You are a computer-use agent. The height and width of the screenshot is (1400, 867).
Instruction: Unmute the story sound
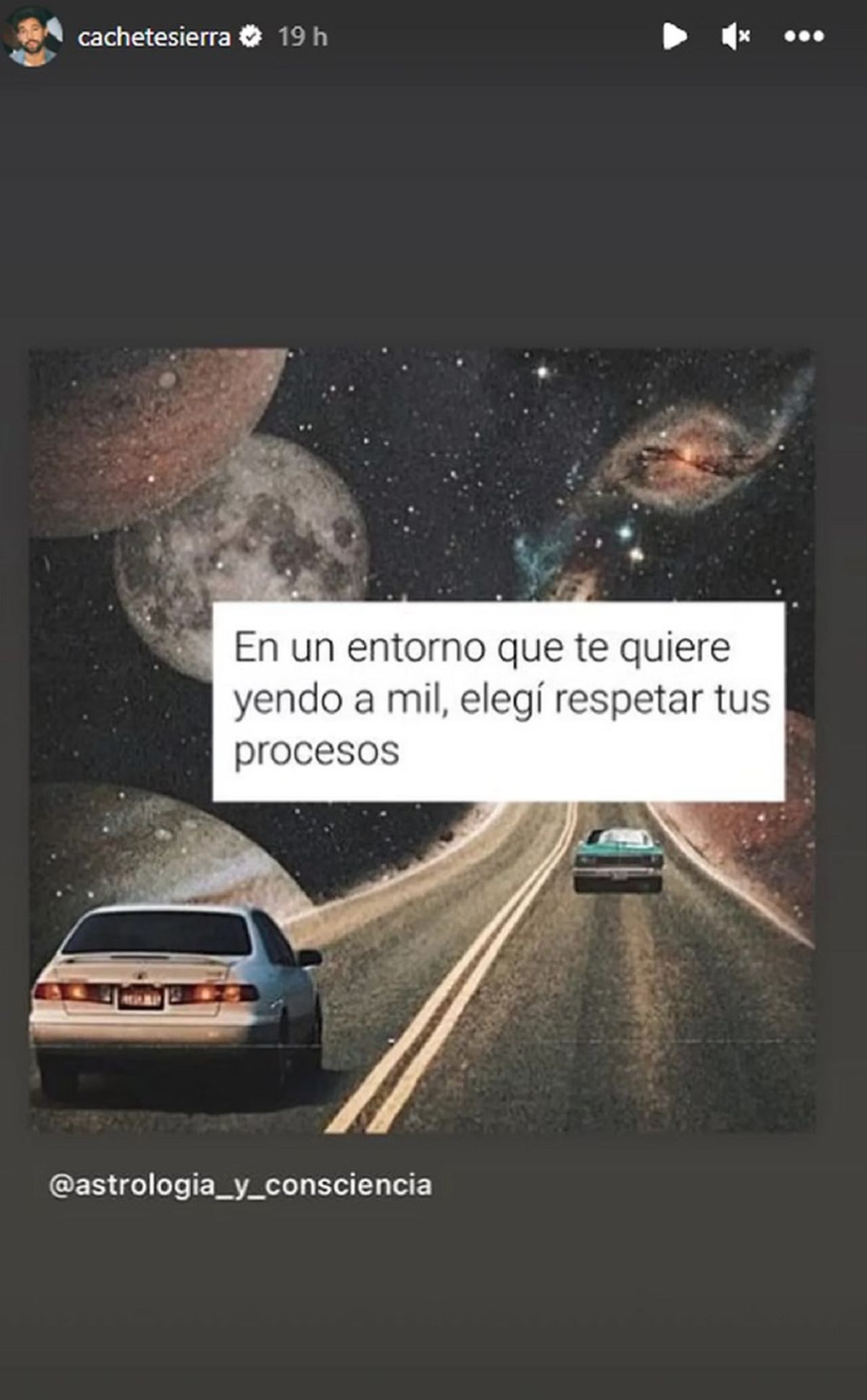tap(736, 36)
